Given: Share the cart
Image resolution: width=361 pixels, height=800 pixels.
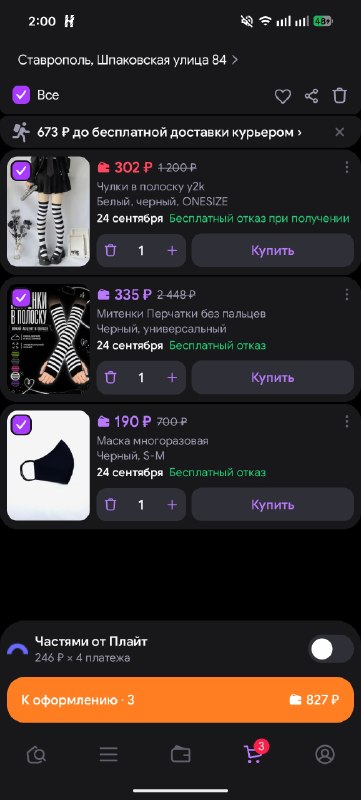Looking at the screenshot, I should point(312,96).
